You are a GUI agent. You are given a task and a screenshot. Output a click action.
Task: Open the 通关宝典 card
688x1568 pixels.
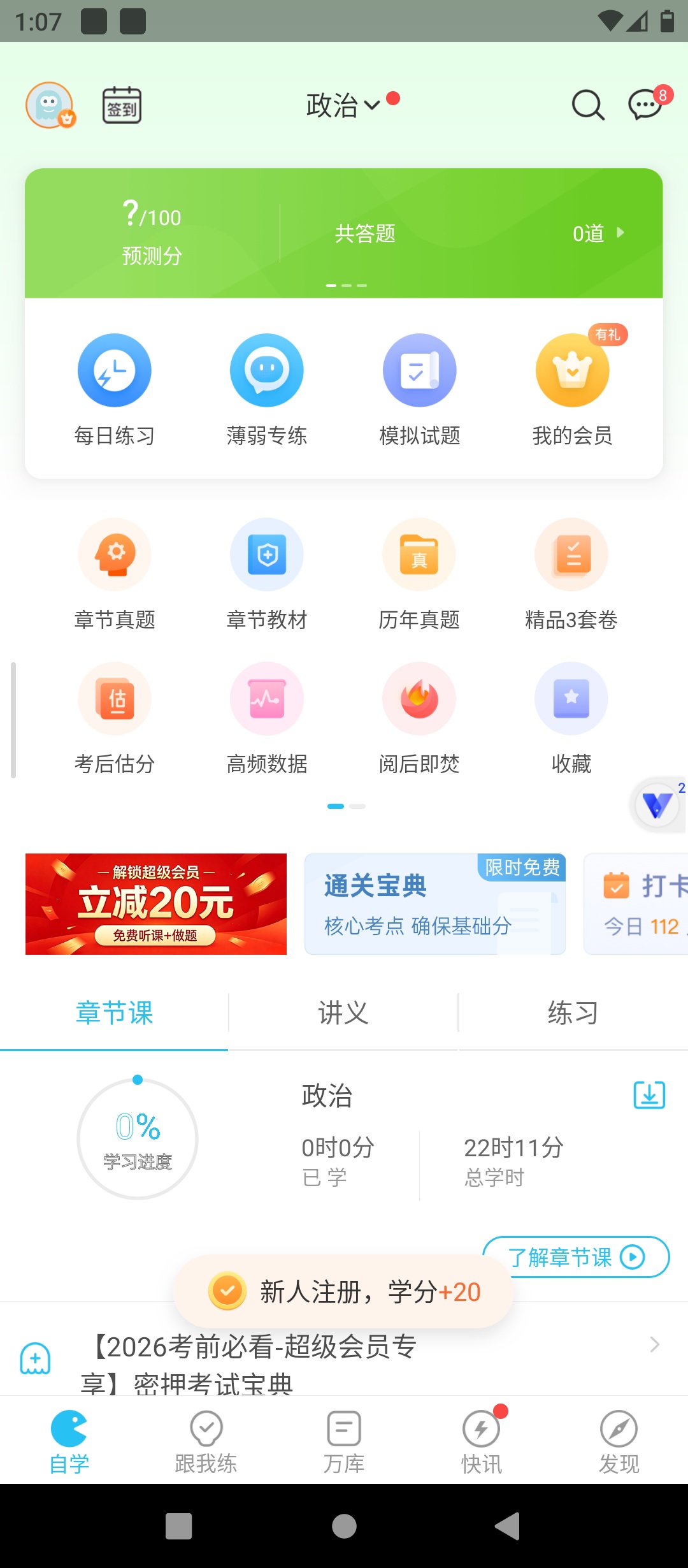click(x=435, y=904)
